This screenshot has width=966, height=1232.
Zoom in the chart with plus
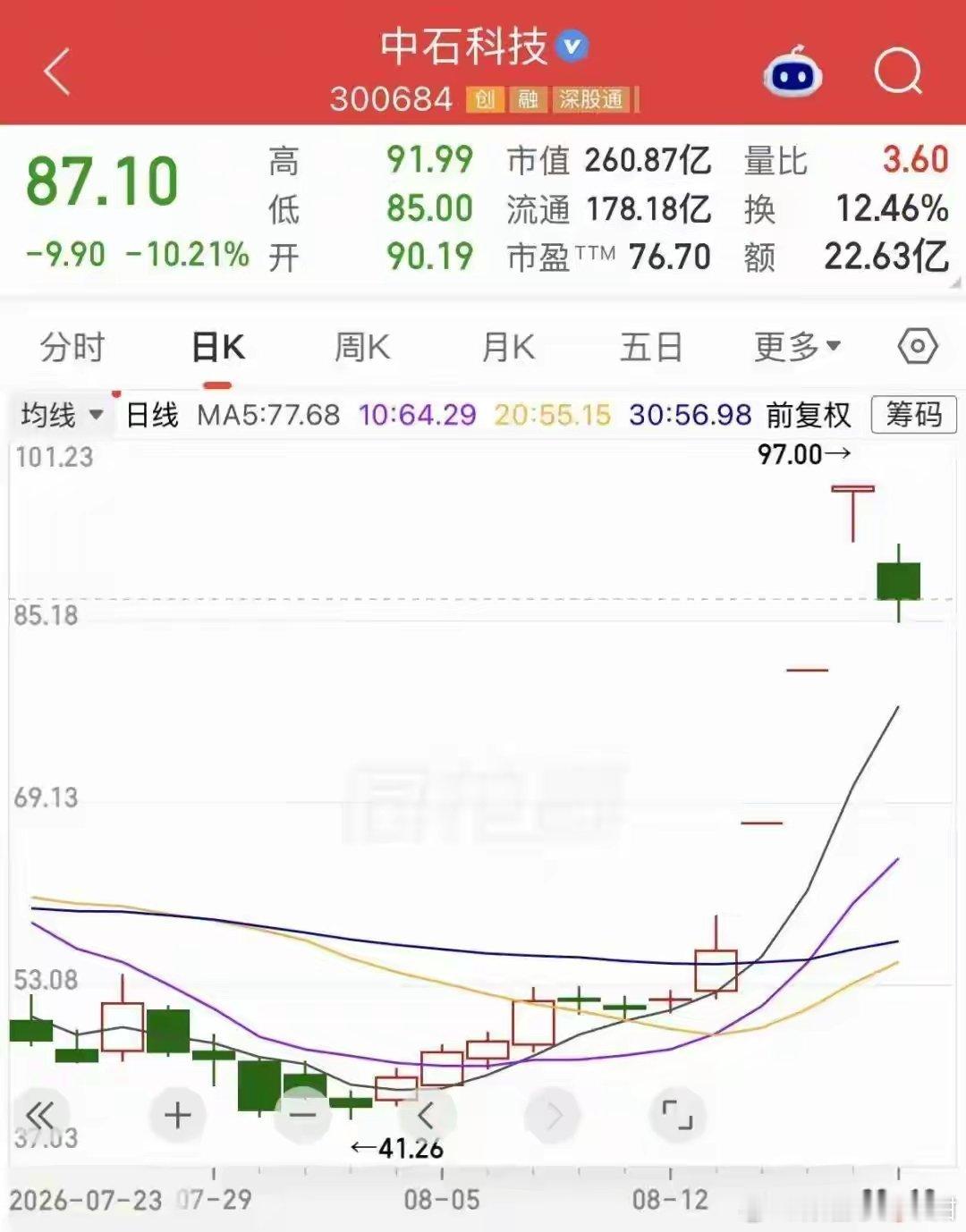point(178,1115)
